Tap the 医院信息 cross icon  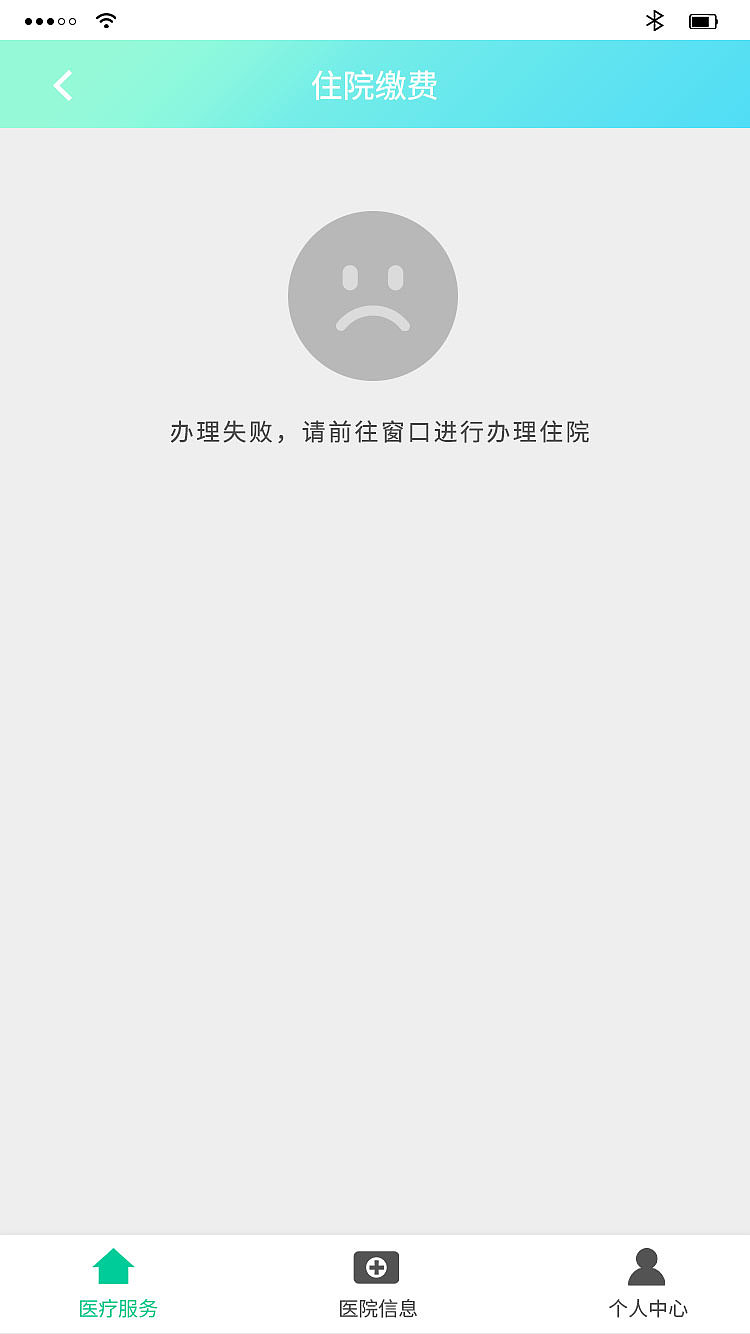[375, 1266]
